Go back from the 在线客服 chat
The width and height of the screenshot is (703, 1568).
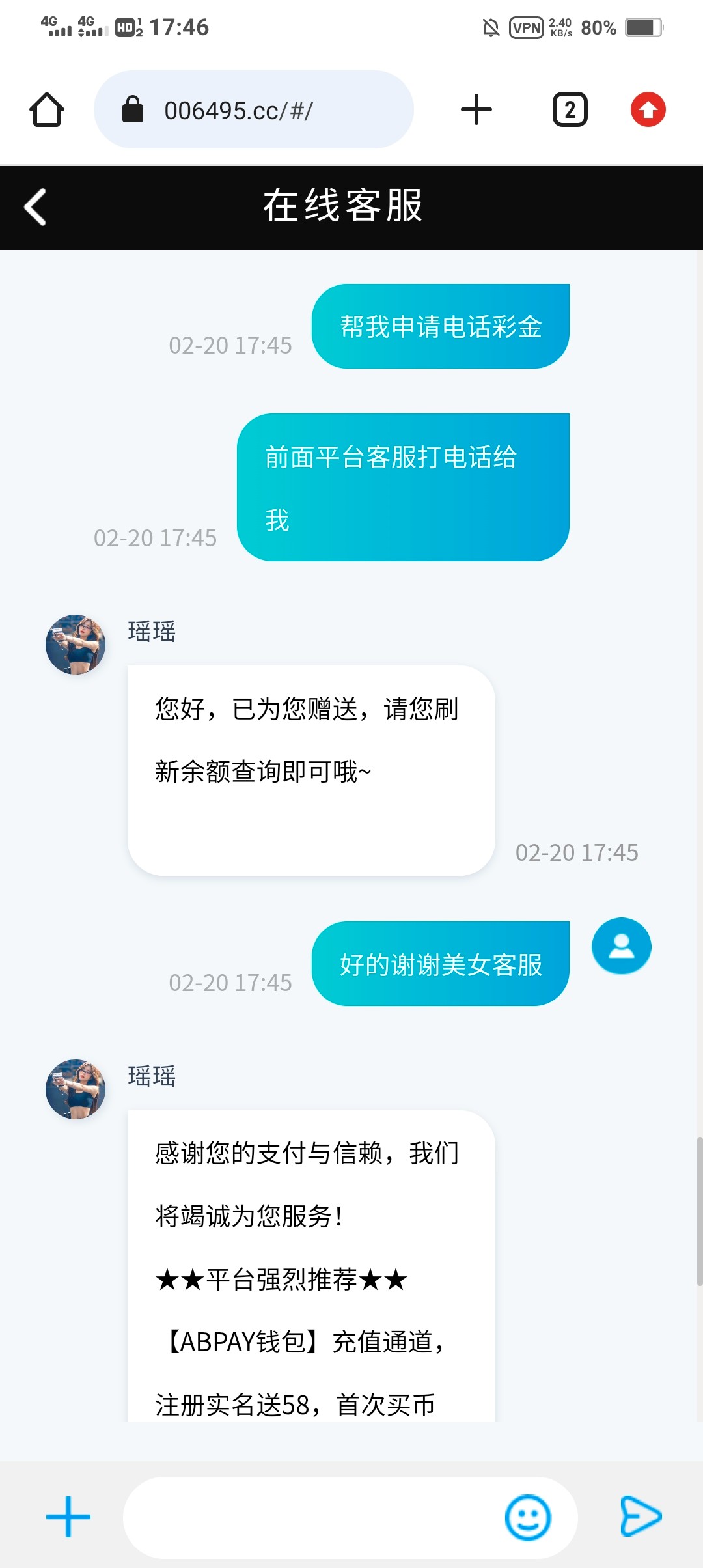point(35,207)
